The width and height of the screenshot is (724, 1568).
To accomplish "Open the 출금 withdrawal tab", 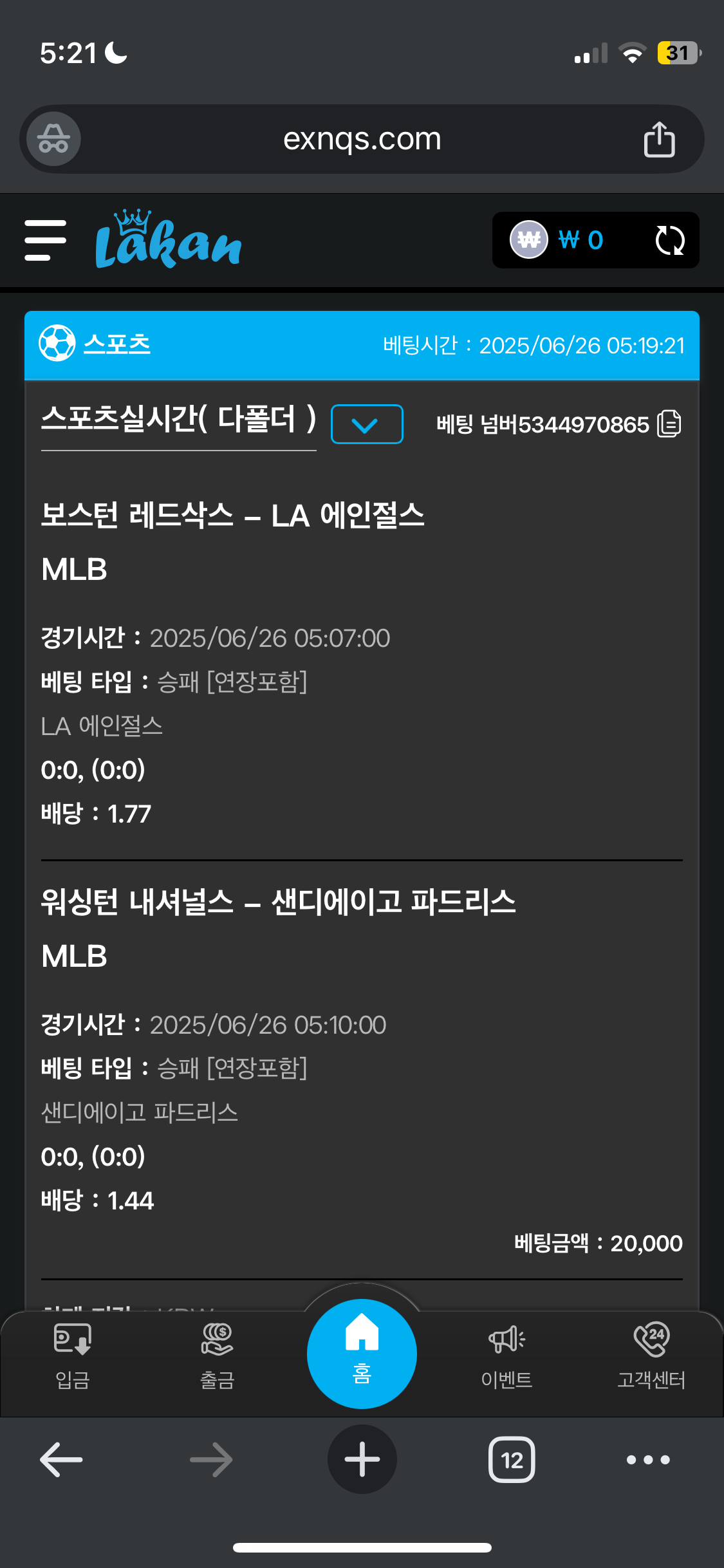I will [x=217, y=1353].
